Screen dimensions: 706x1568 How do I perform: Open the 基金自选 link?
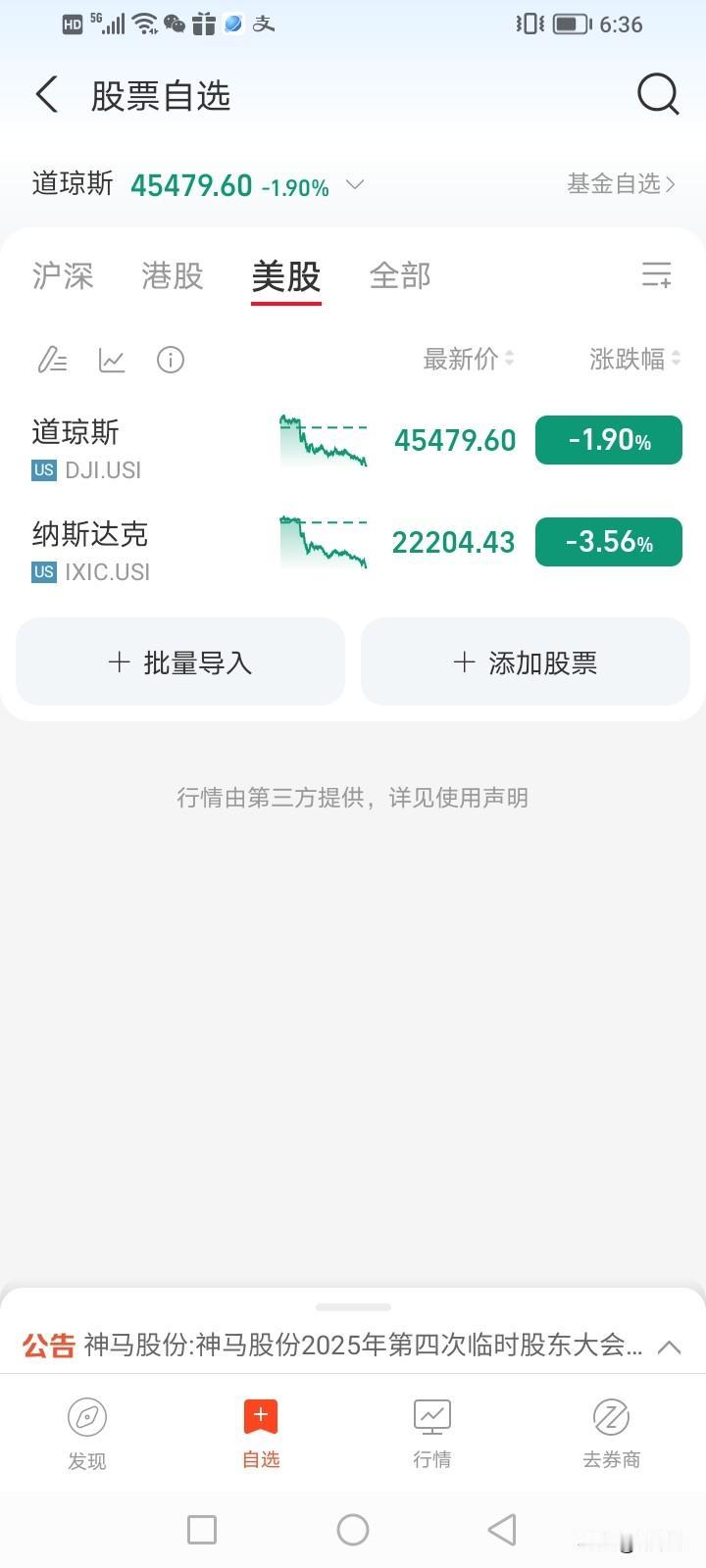[x=622, y=183]
